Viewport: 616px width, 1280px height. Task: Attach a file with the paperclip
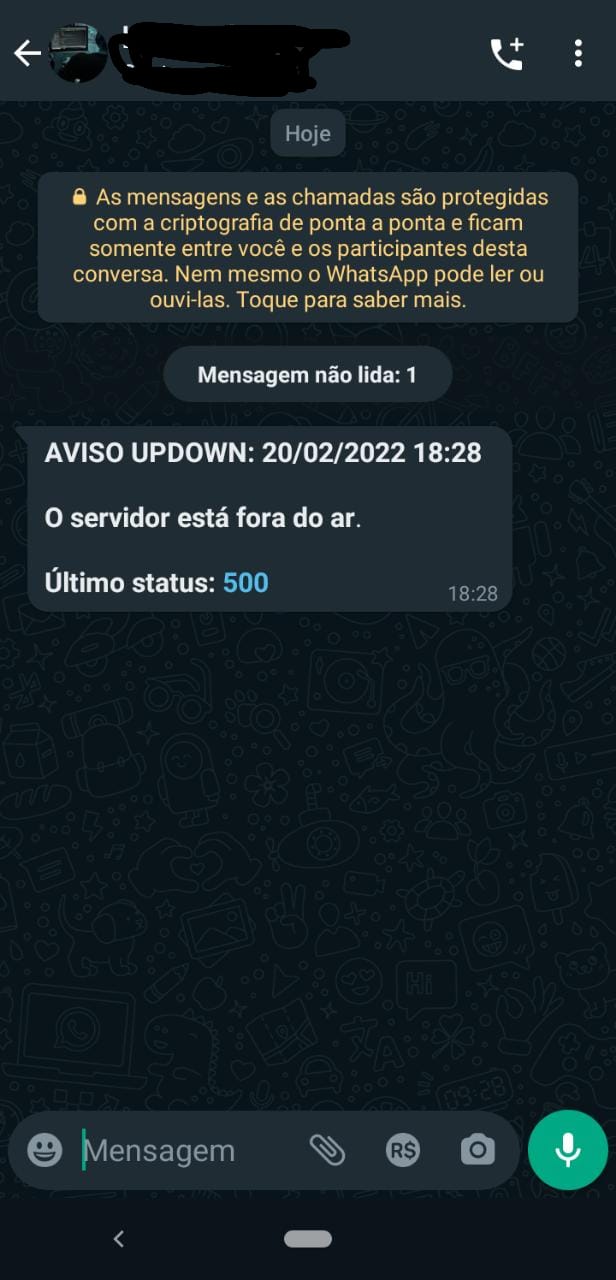pos(327,1150)
